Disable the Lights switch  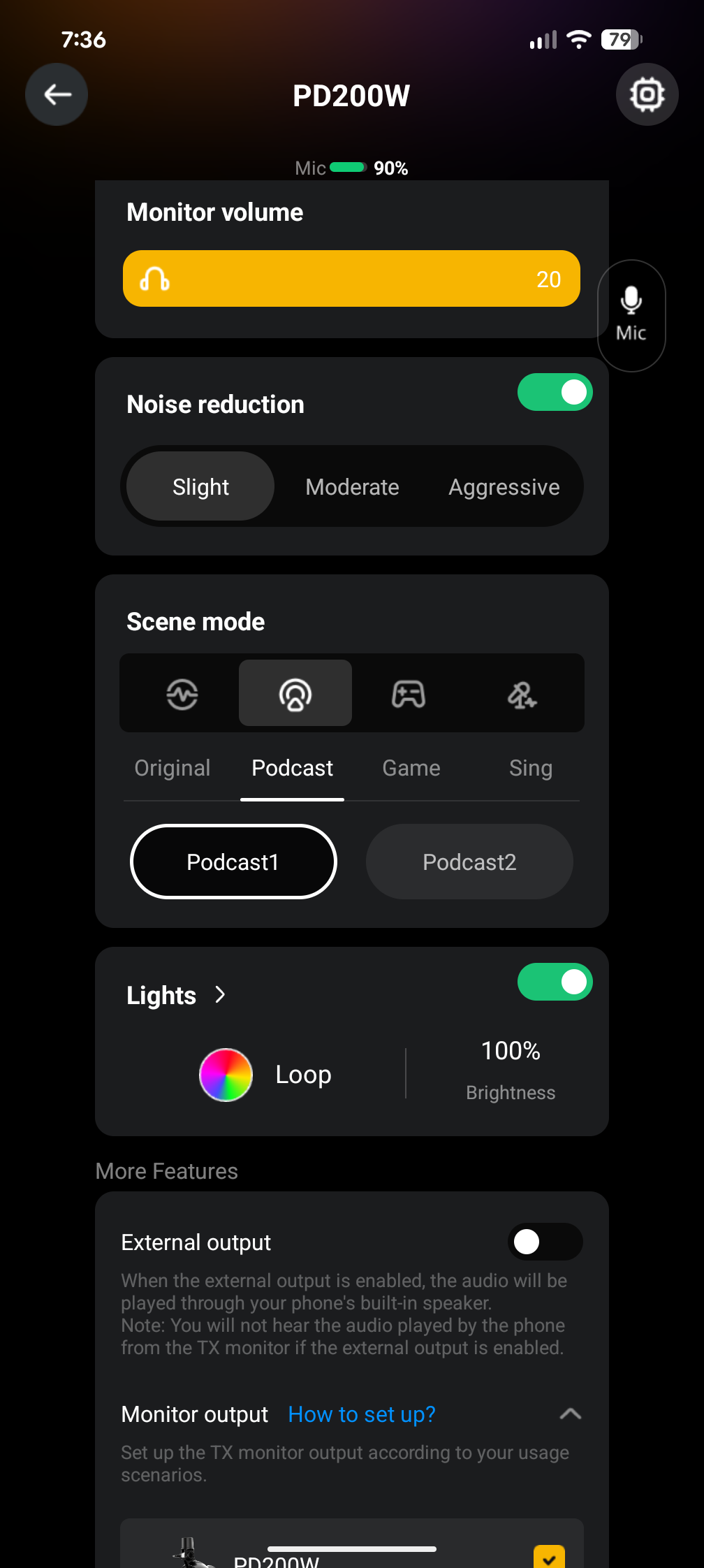coord(555,982)
